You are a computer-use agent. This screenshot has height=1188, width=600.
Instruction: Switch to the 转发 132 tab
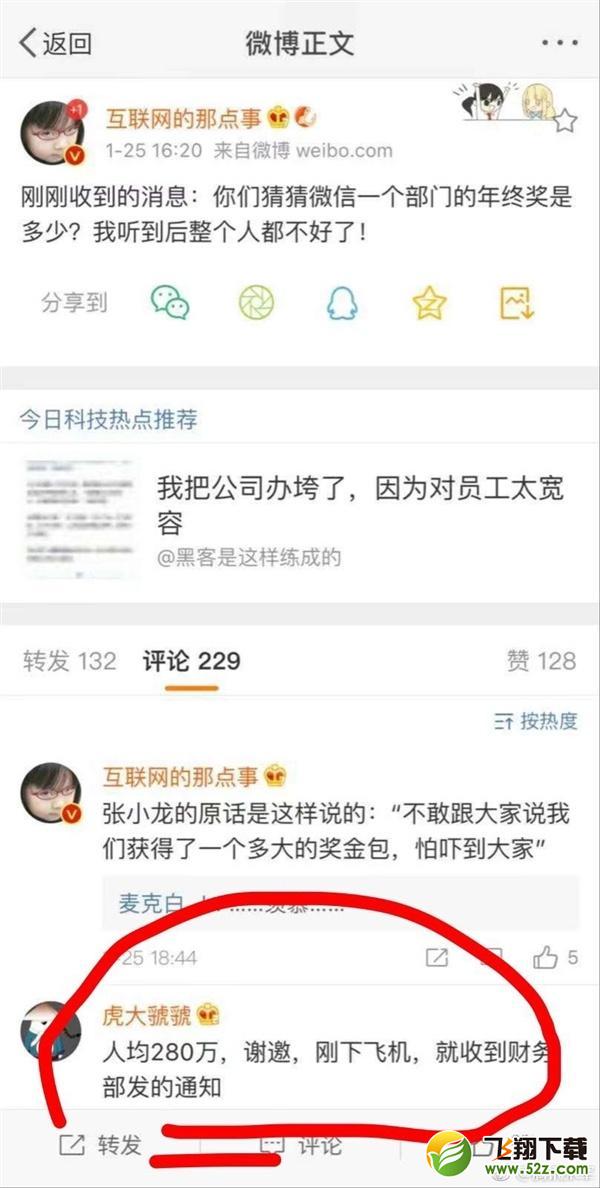pos(70,661)
